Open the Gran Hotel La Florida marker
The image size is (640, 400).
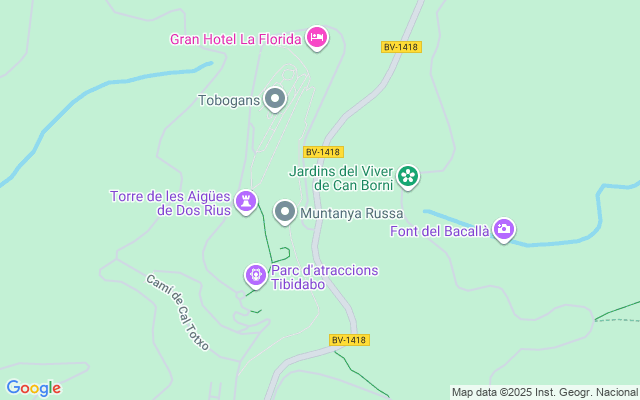316,38
